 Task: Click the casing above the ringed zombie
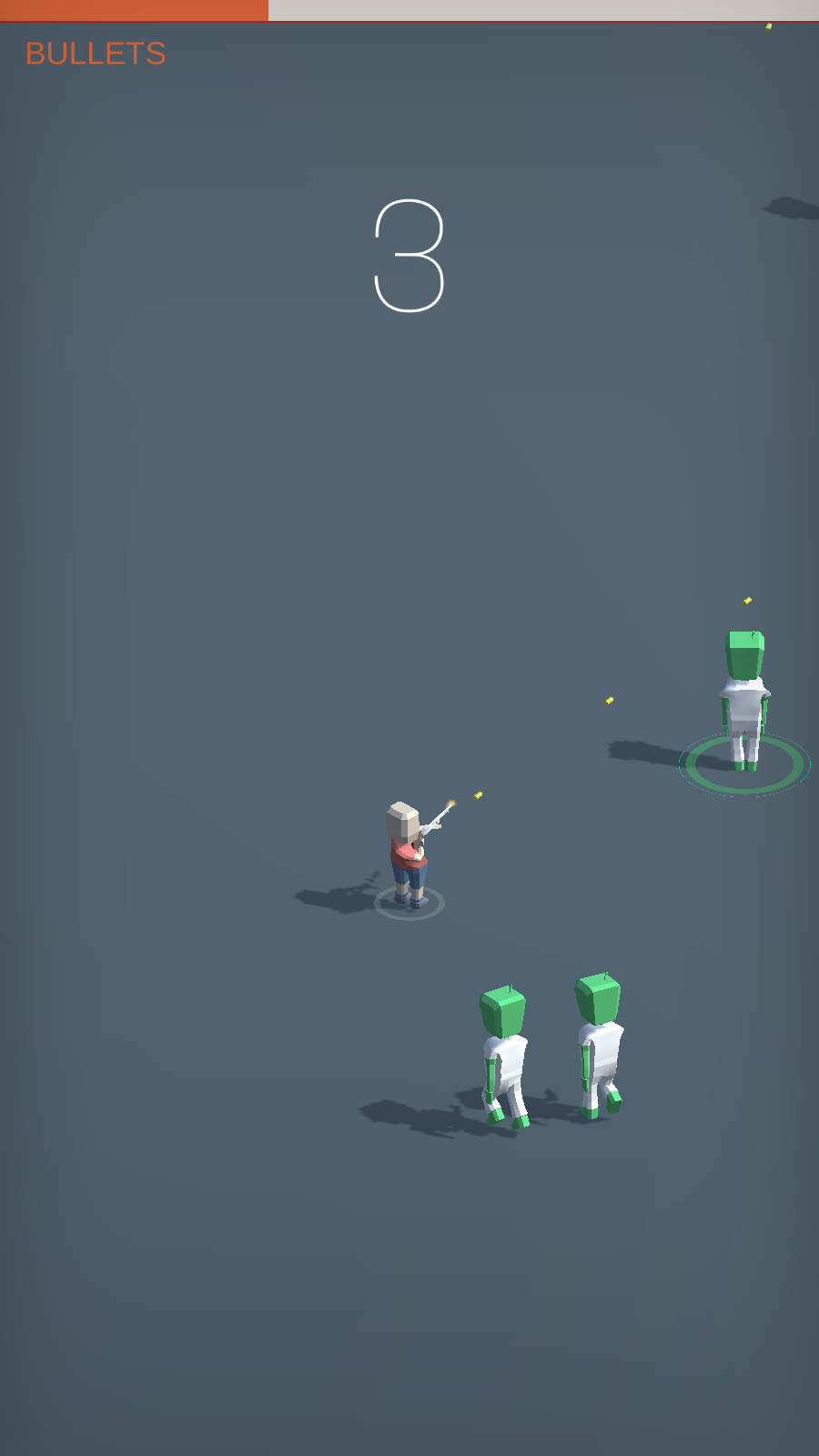pyautogui.click(x=747, y=600)
